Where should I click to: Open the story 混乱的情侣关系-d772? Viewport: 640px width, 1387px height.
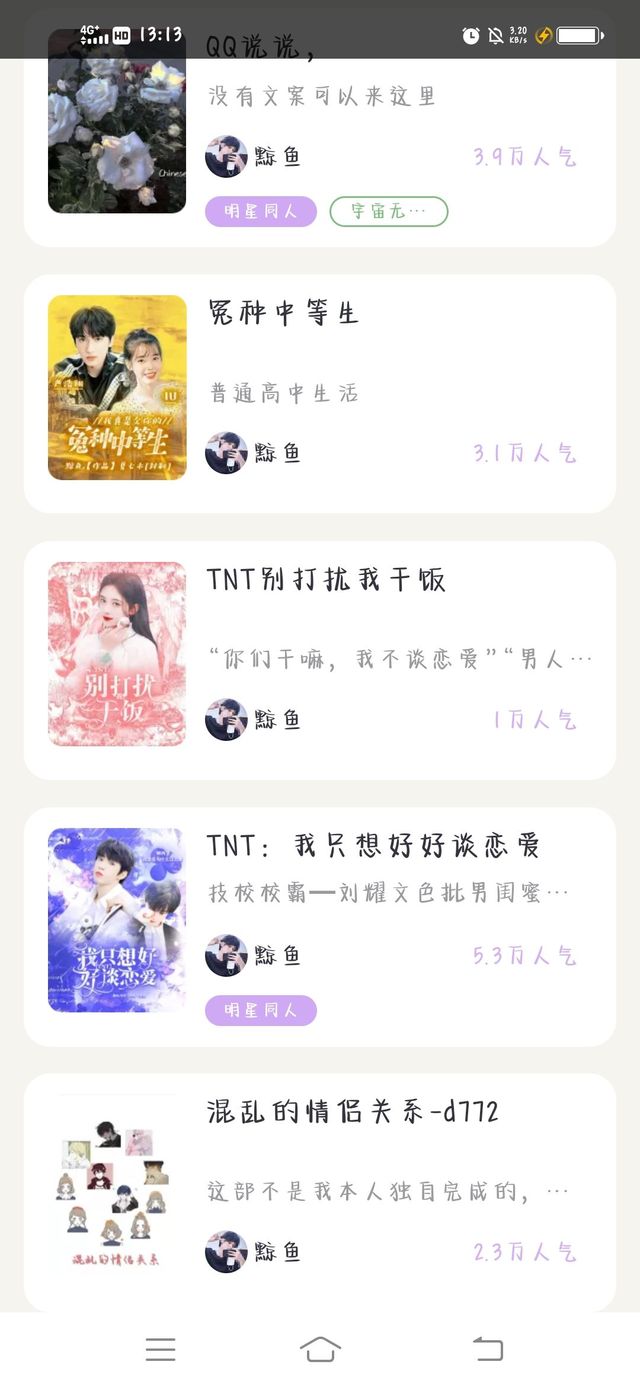click(x=320, y=1192)
